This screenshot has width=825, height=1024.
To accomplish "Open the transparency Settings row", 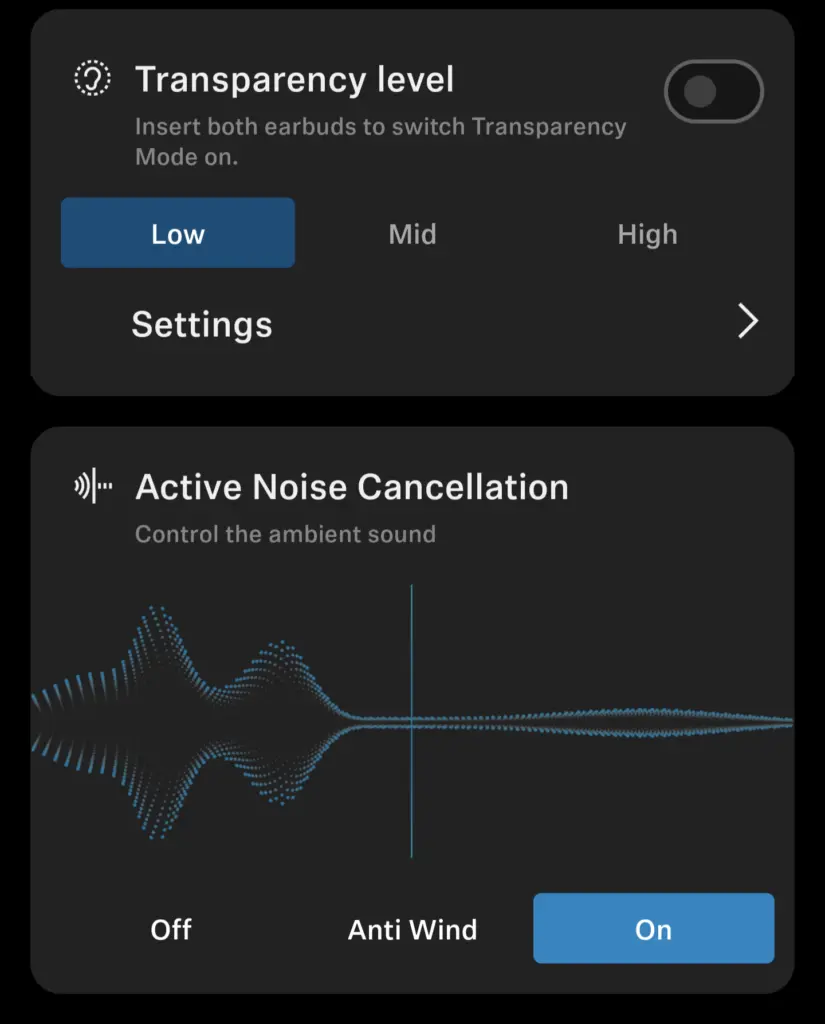I will tap(412, 323).
